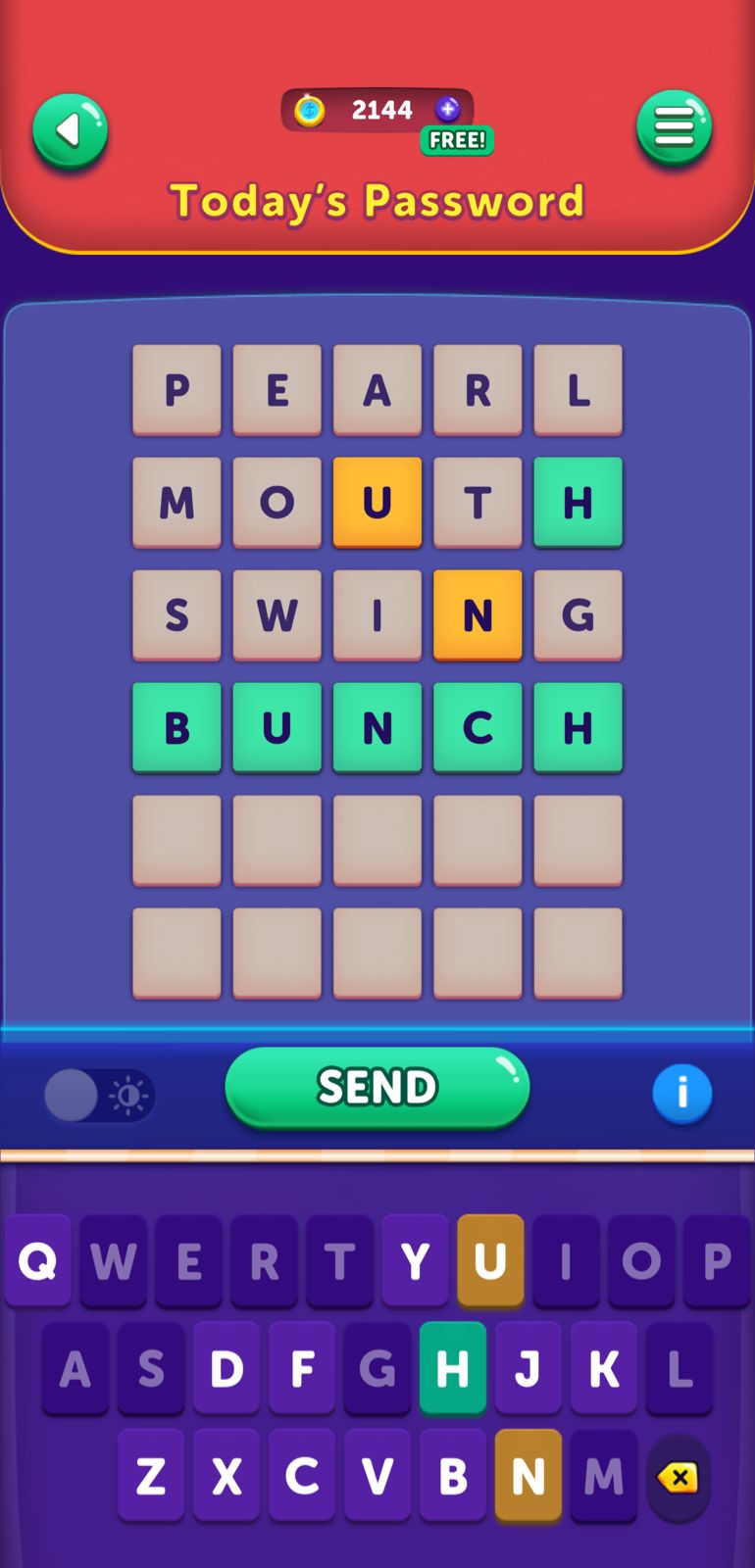Choose the F key
The width and height of the screenshot is (755, 1568).
pyautogui.click(x=302, y=1368)
